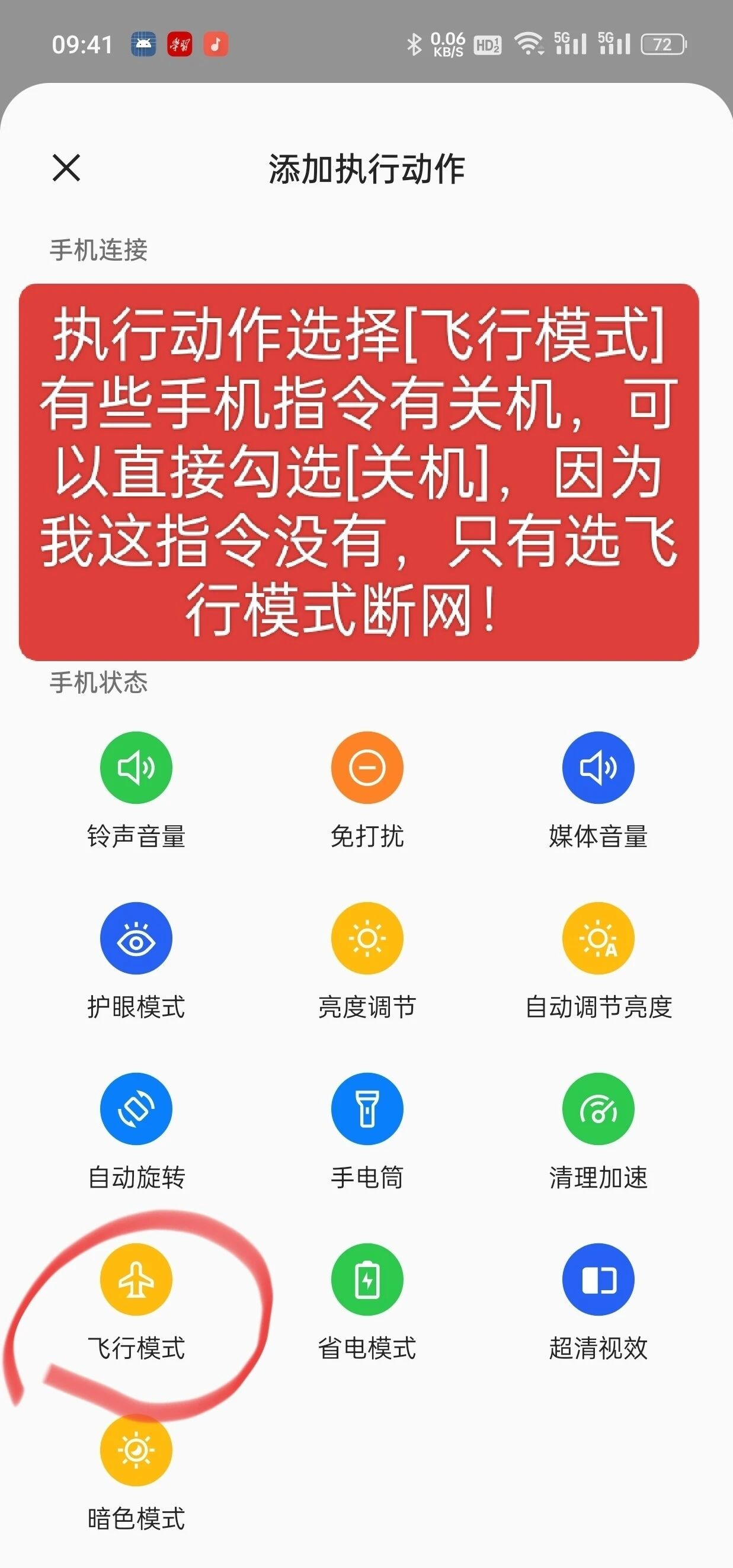
Task: Select 飞行模式 as the action
Action: click(x=136, y=1280)
